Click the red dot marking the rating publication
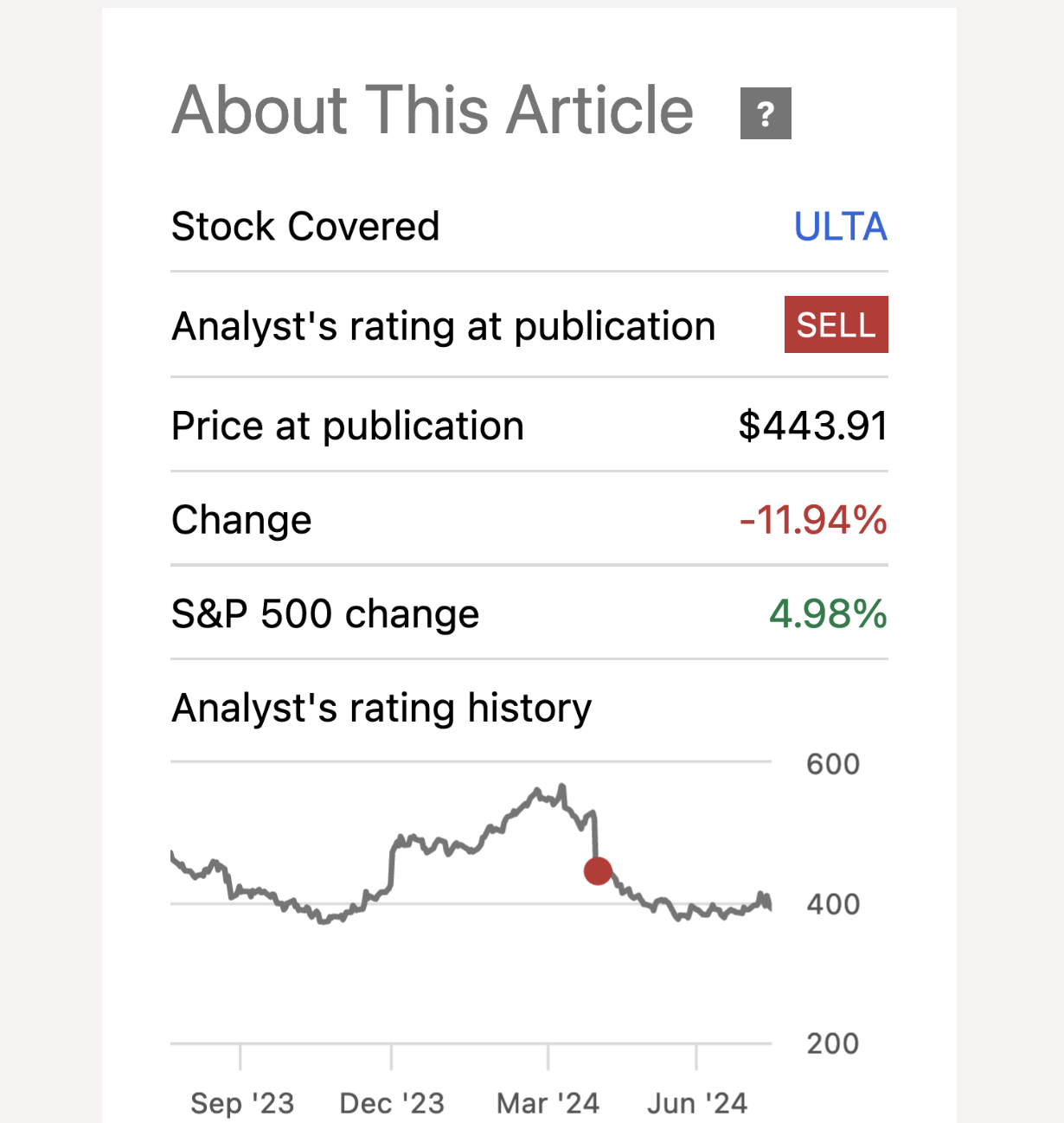Image resolution: width=1064 pixels, height=1123 pixels. click(597, 871)
